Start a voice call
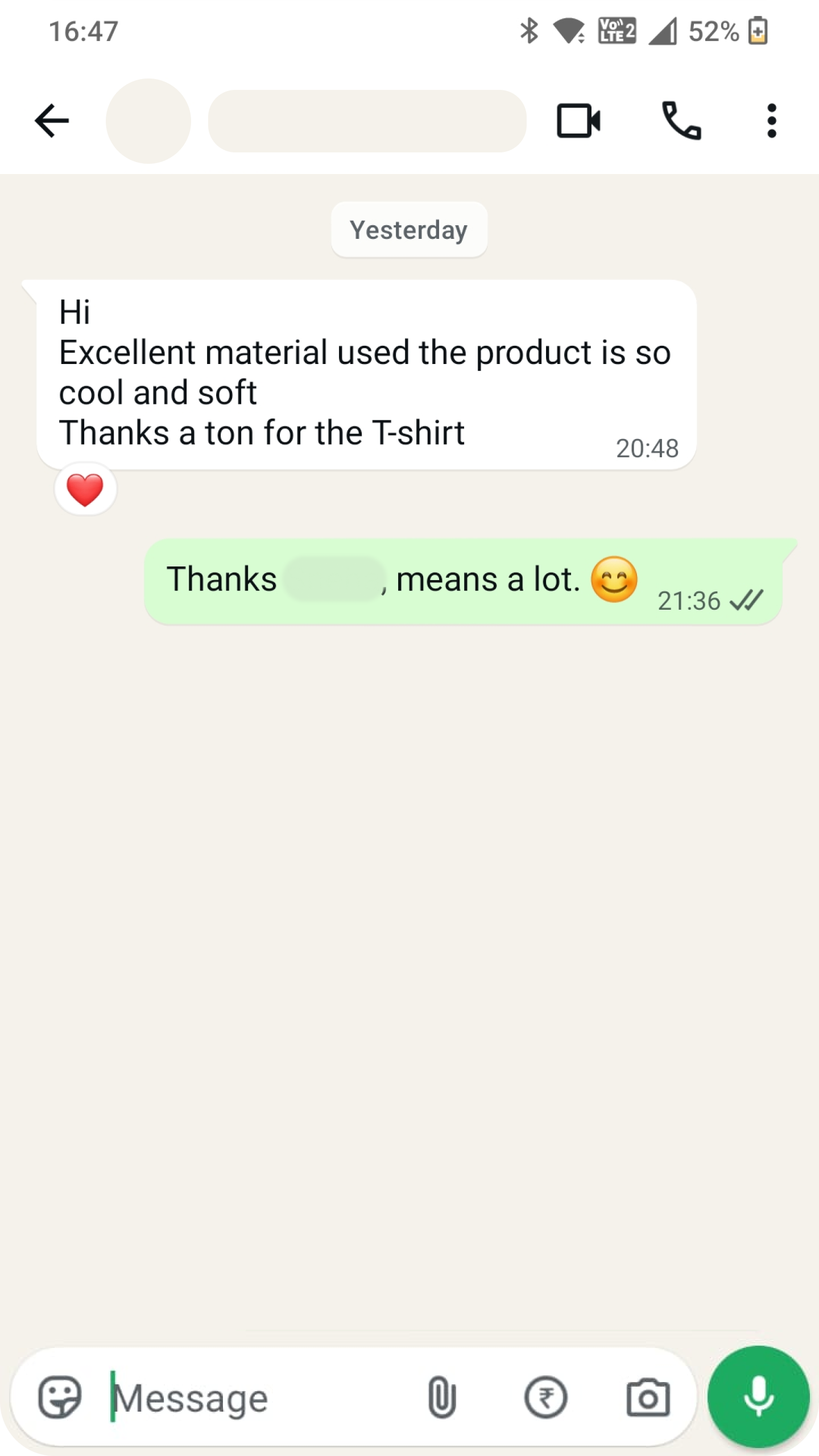Viewport: 819px width, 1456px height. (x=681, y=121)
